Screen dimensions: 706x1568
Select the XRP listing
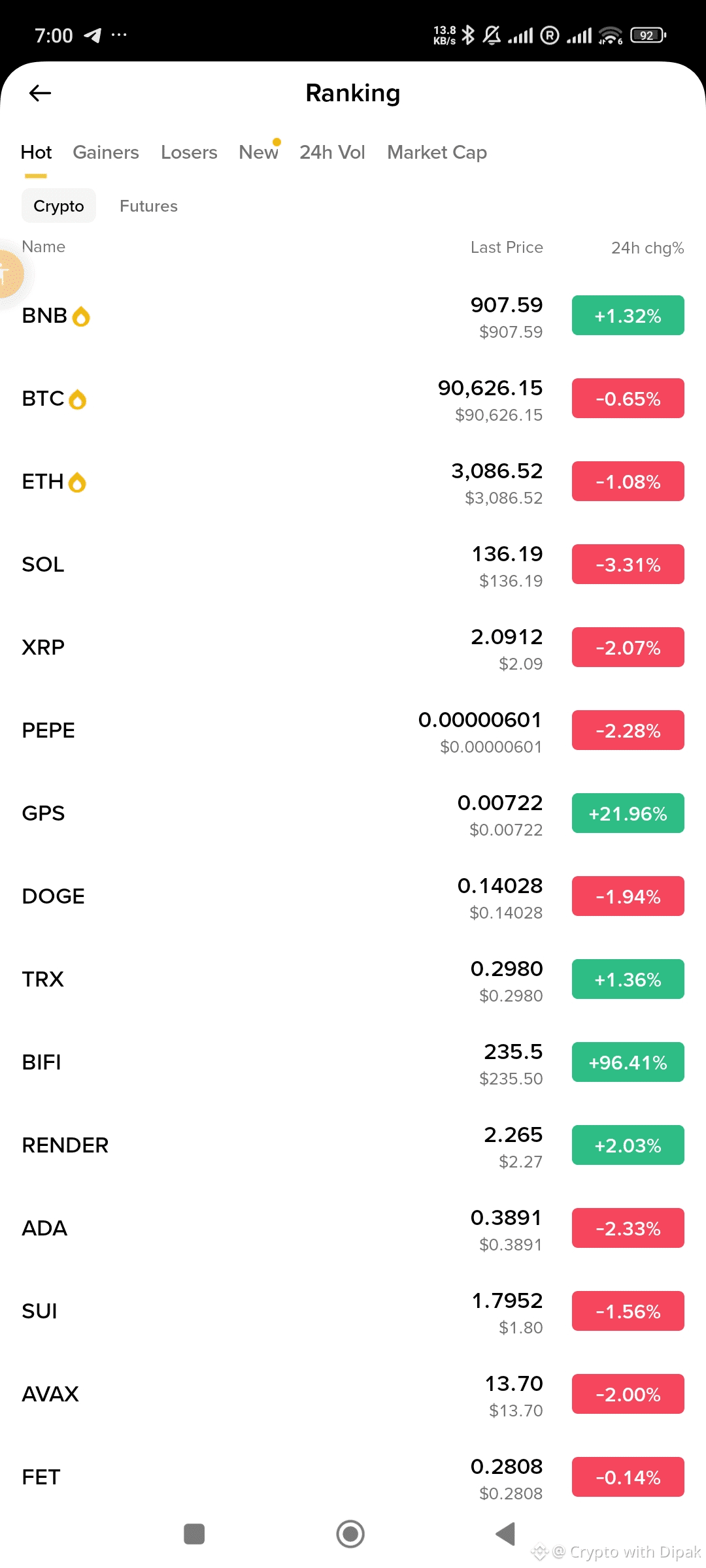coord(261,648)
